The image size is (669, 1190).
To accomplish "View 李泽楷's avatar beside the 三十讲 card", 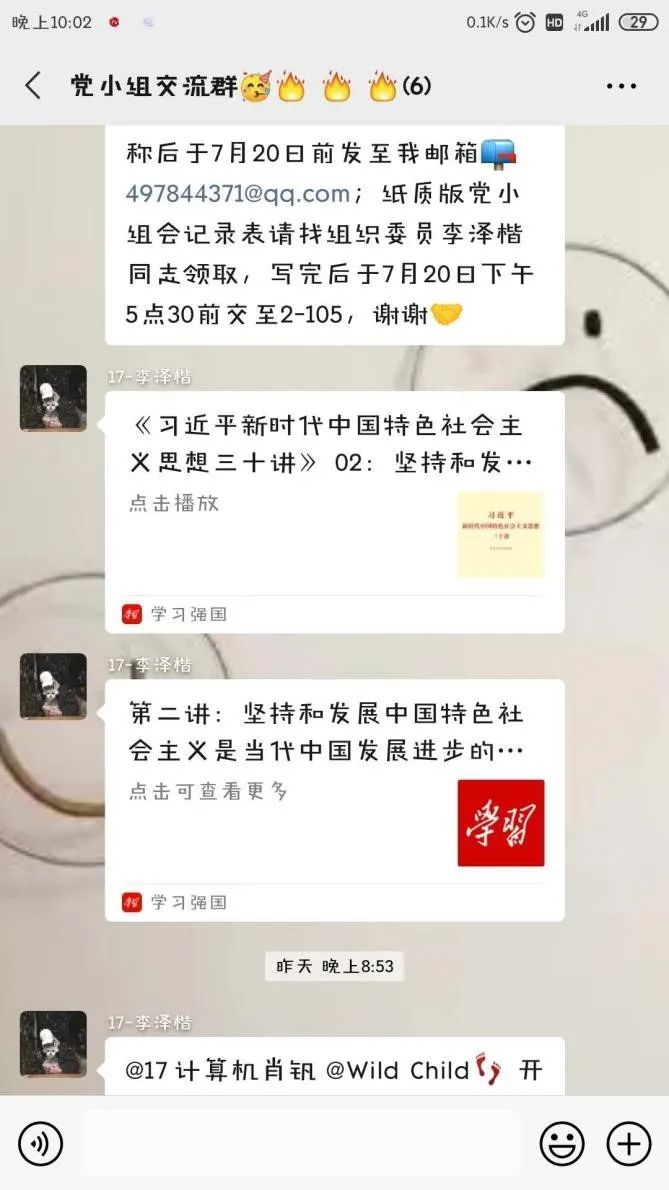I will (53, 398).
